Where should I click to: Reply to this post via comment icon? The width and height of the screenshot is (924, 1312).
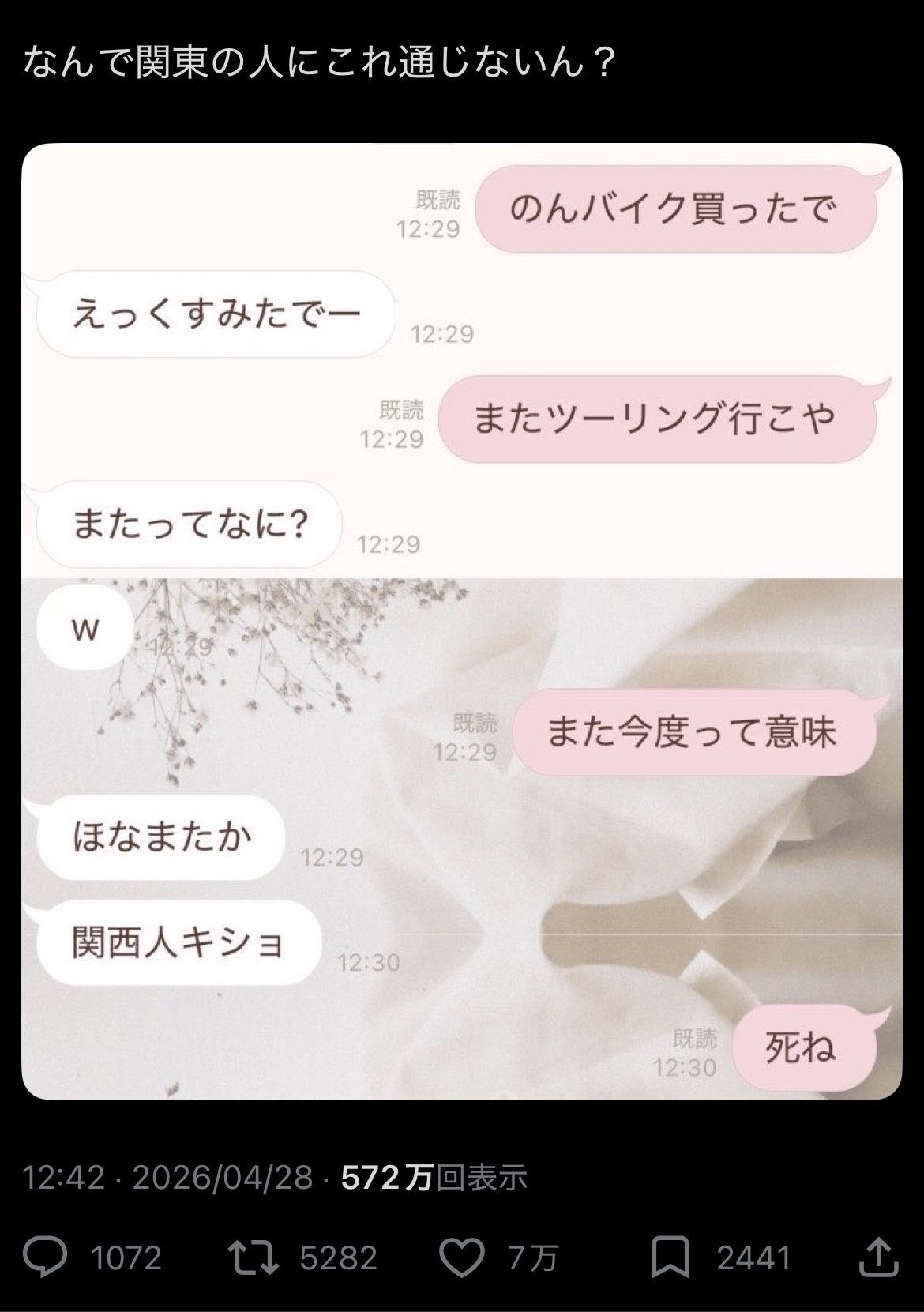pos(46,1257)
